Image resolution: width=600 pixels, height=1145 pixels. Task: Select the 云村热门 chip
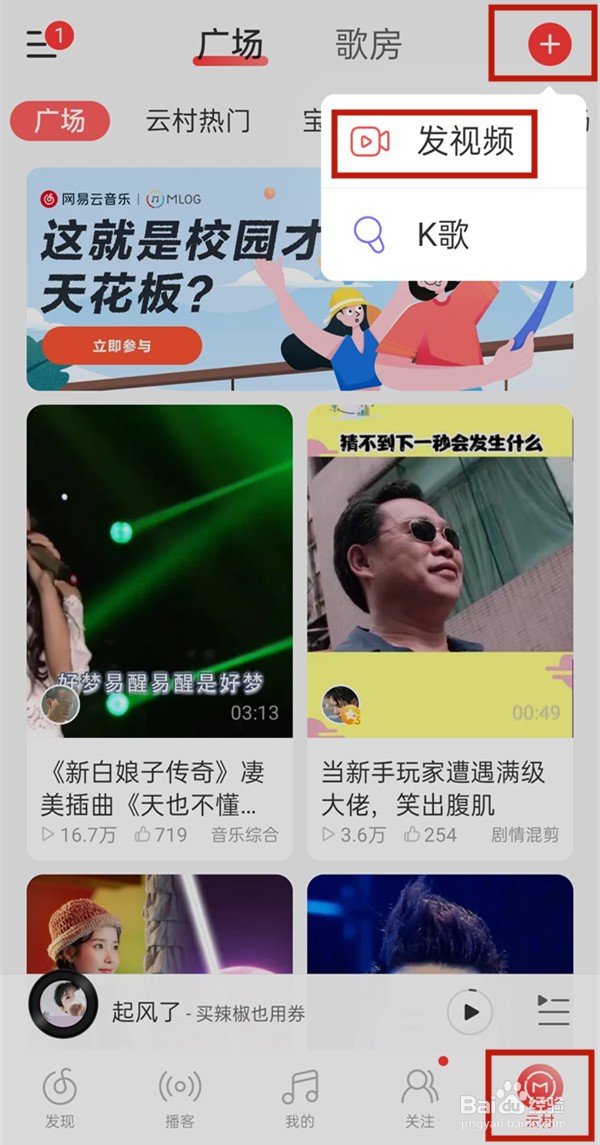click(x=198, y=121)
